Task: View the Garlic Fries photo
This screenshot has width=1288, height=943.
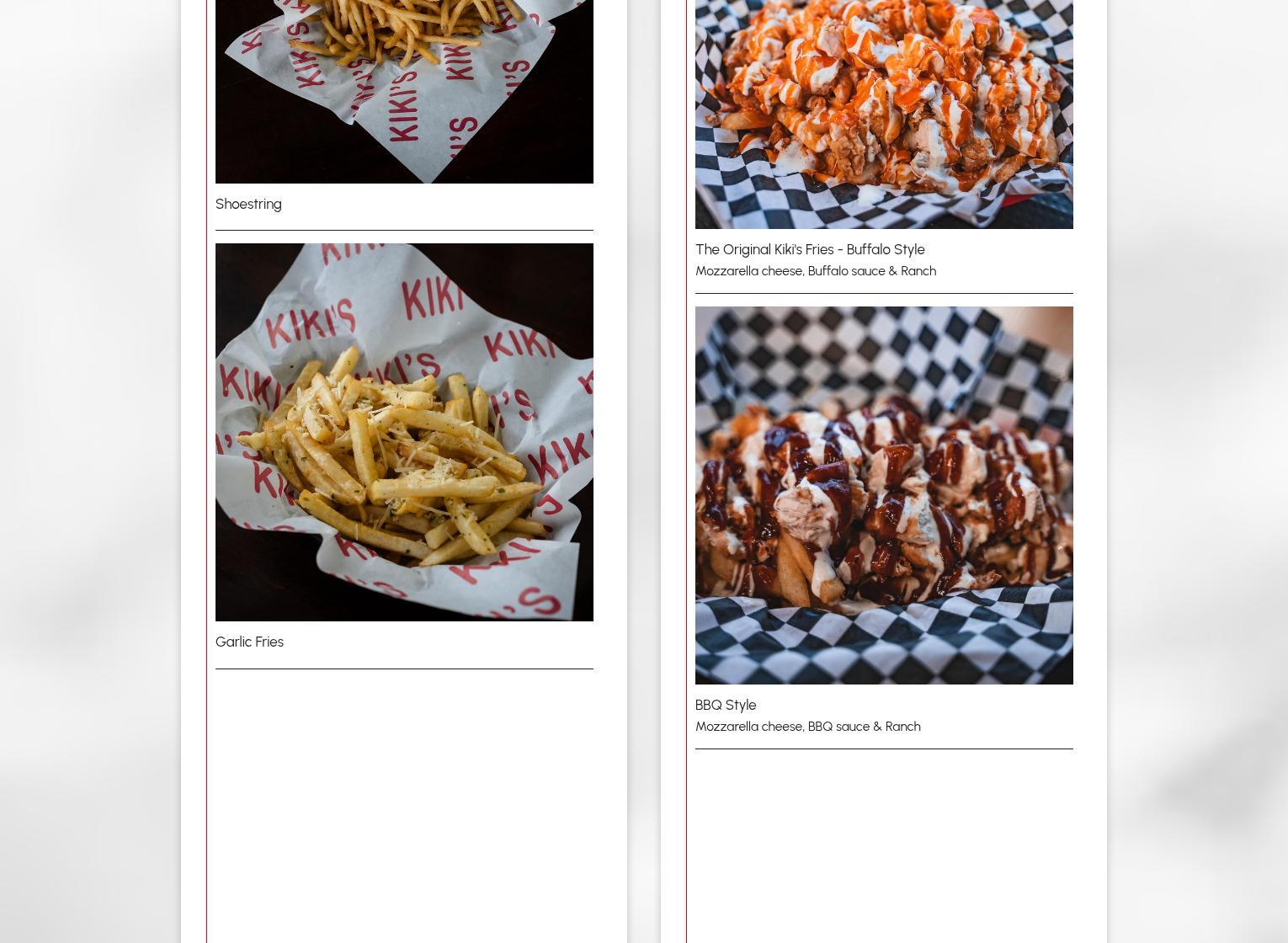Action: click(404, 432)
